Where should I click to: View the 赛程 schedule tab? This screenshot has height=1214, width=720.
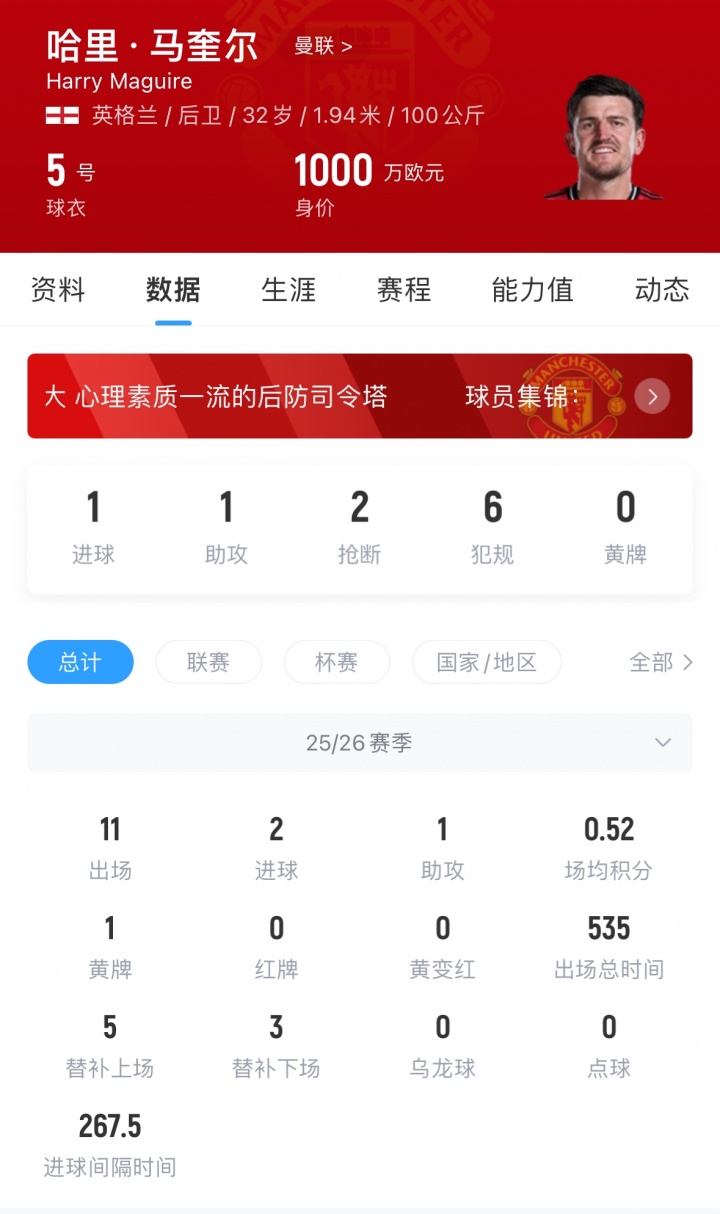402,290
